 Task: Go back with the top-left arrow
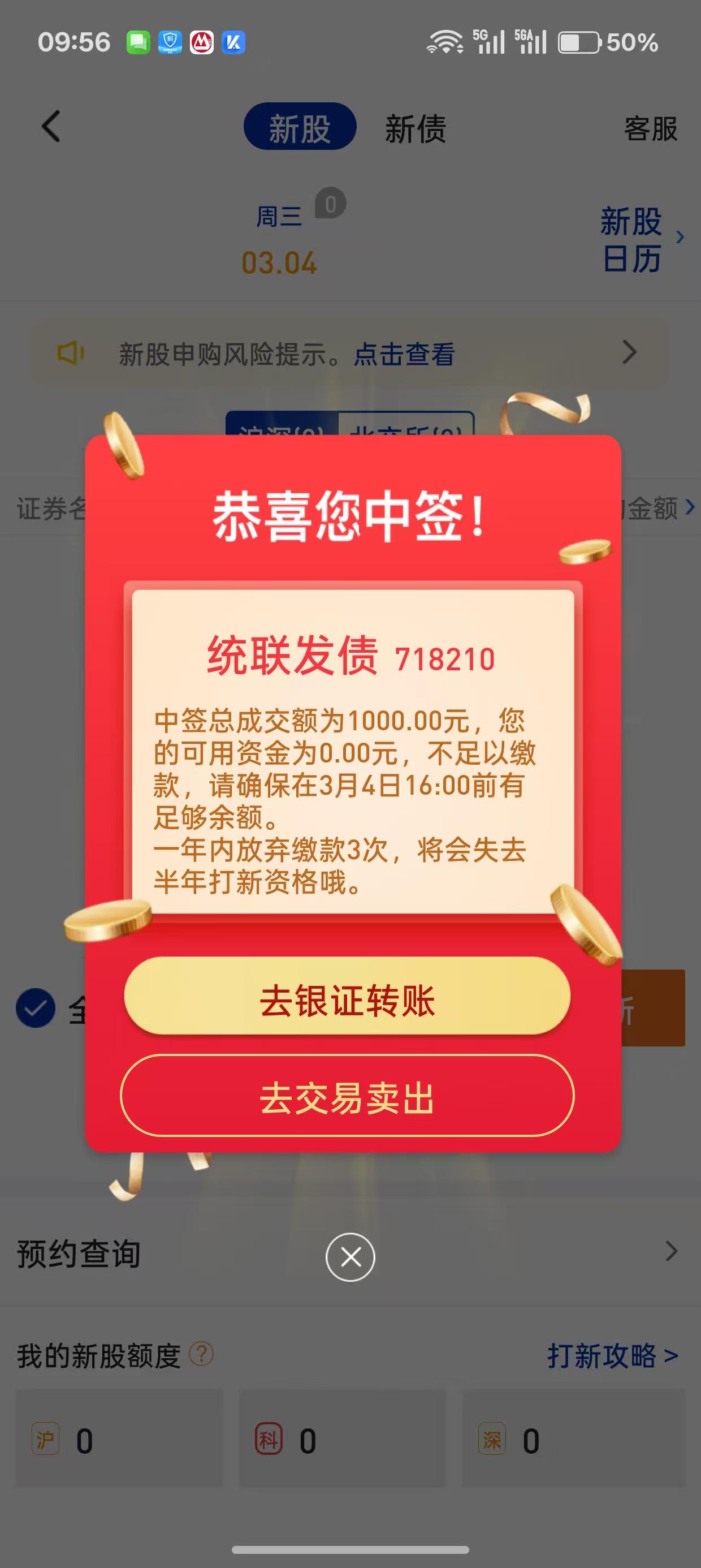pyautogui.click(x=51, y=127)
